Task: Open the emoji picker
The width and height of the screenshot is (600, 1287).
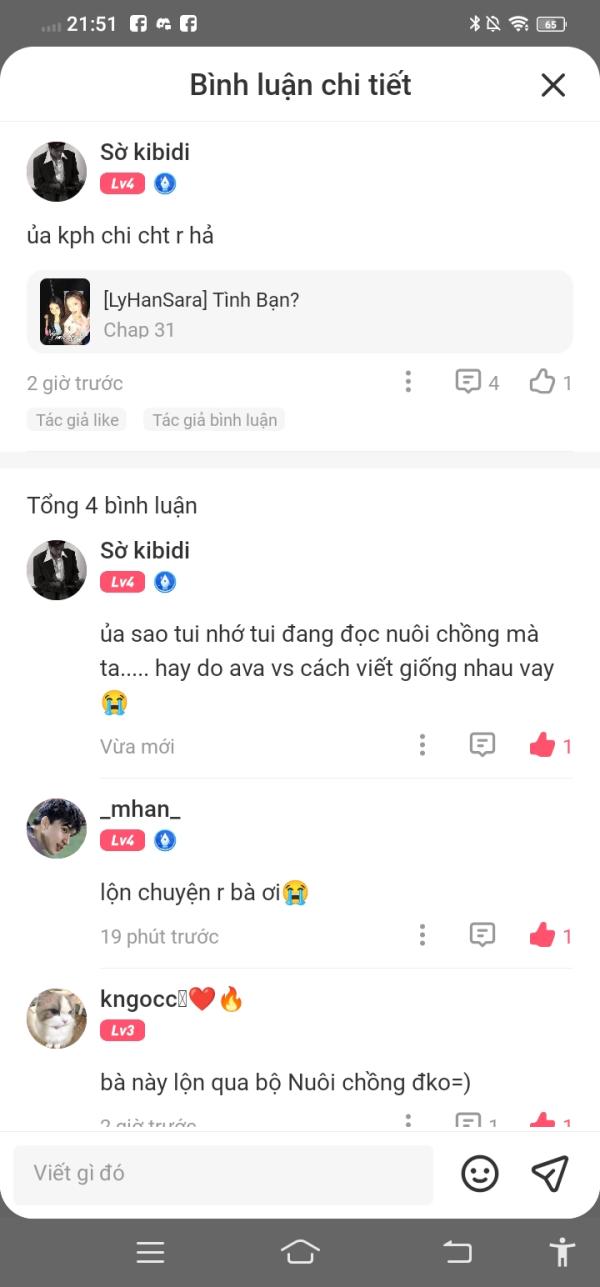Action: click(x=480, y=1173)
